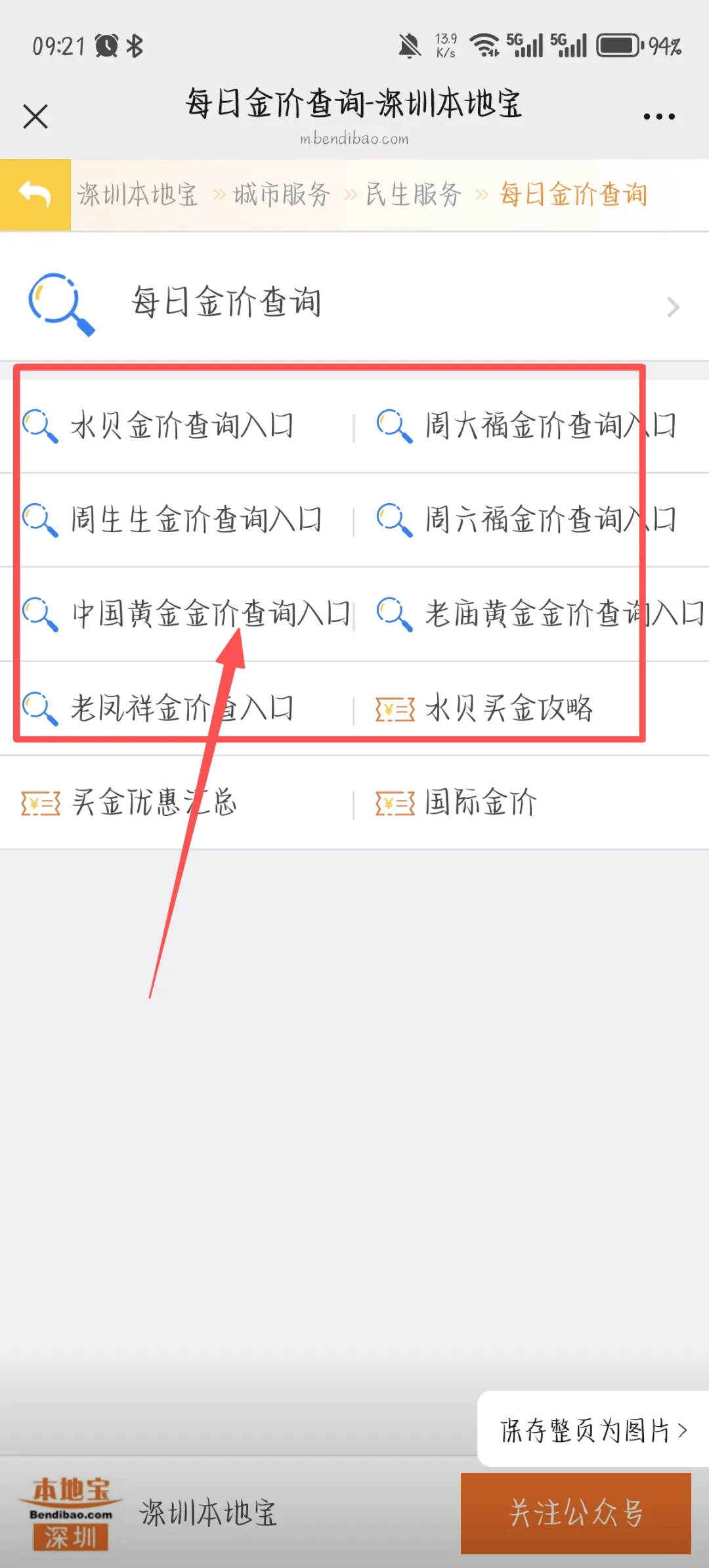
Task: Open 周大福金价查询入口
Action: (x=549, y=426)
